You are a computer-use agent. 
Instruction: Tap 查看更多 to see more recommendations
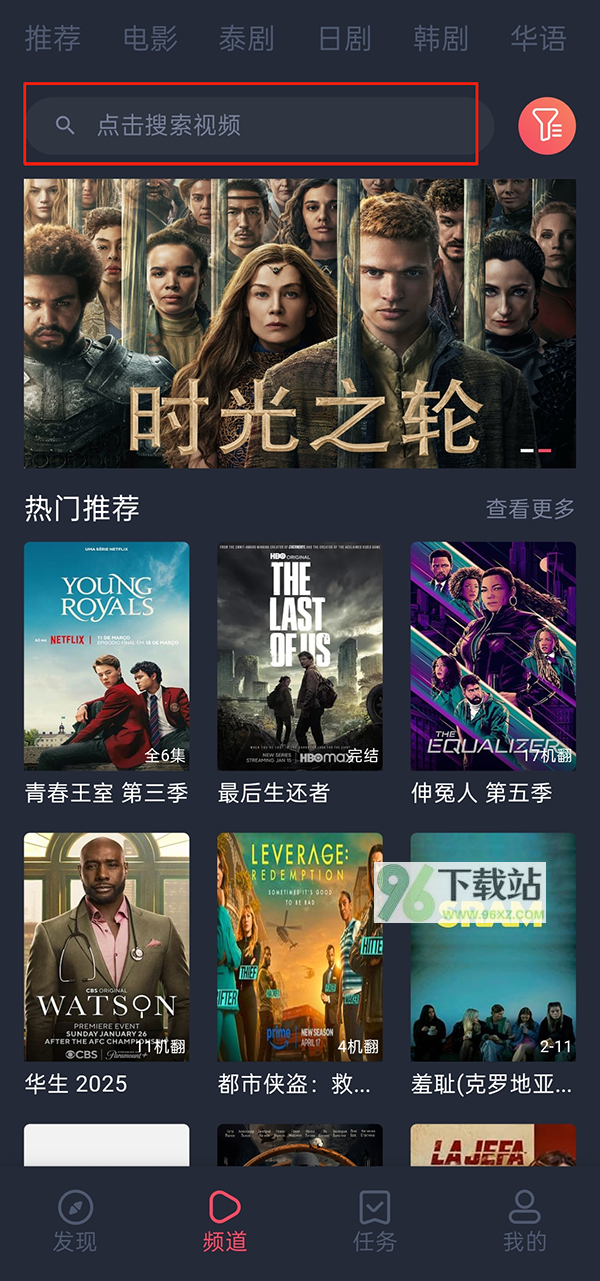[x=530, y=509]
